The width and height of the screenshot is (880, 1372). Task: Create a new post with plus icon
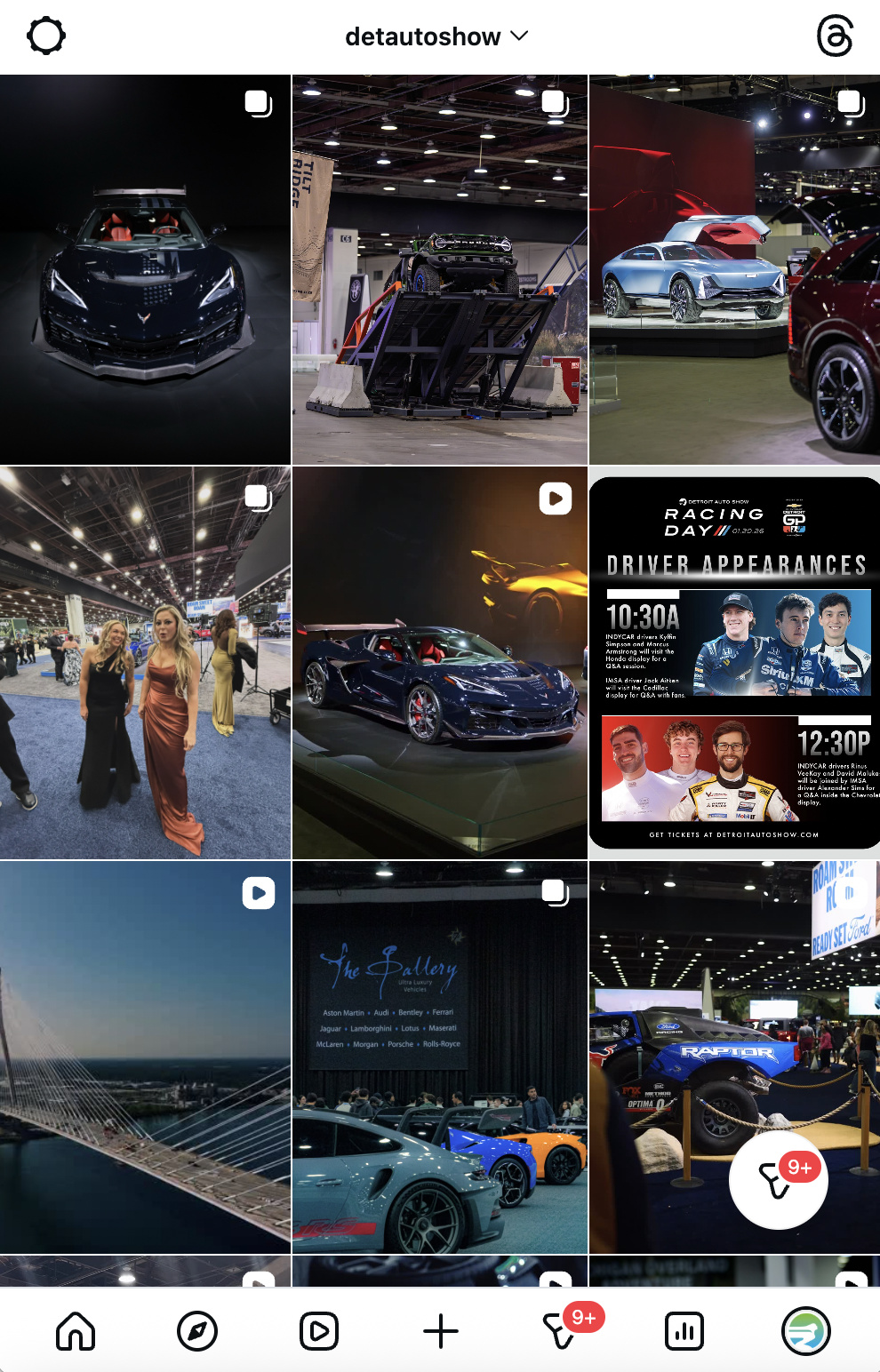(x=441, y=1331)
